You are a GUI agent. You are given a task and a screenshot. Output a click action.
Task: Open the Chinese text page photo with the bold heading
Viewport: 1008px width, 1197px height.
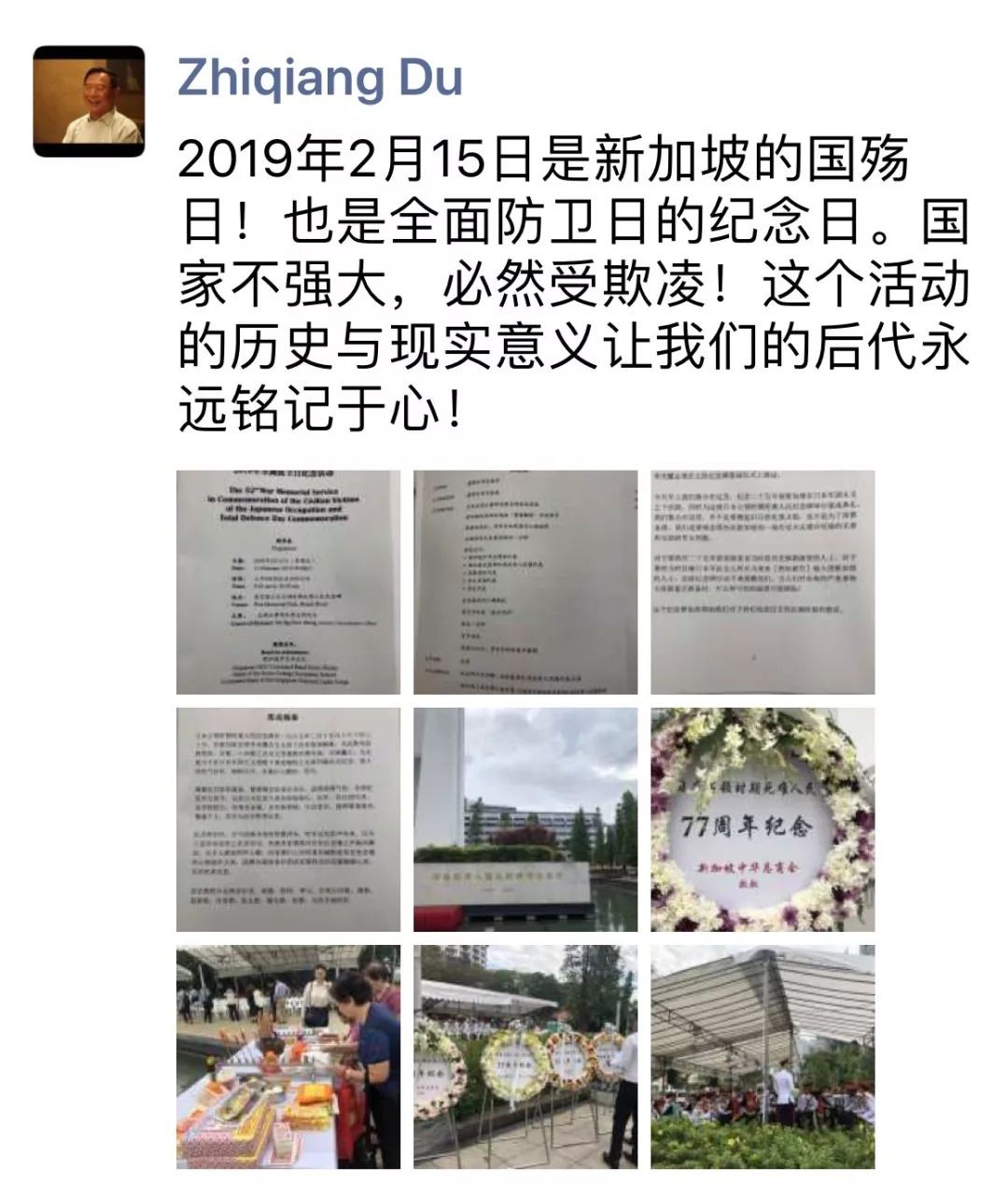pos(288,819)
